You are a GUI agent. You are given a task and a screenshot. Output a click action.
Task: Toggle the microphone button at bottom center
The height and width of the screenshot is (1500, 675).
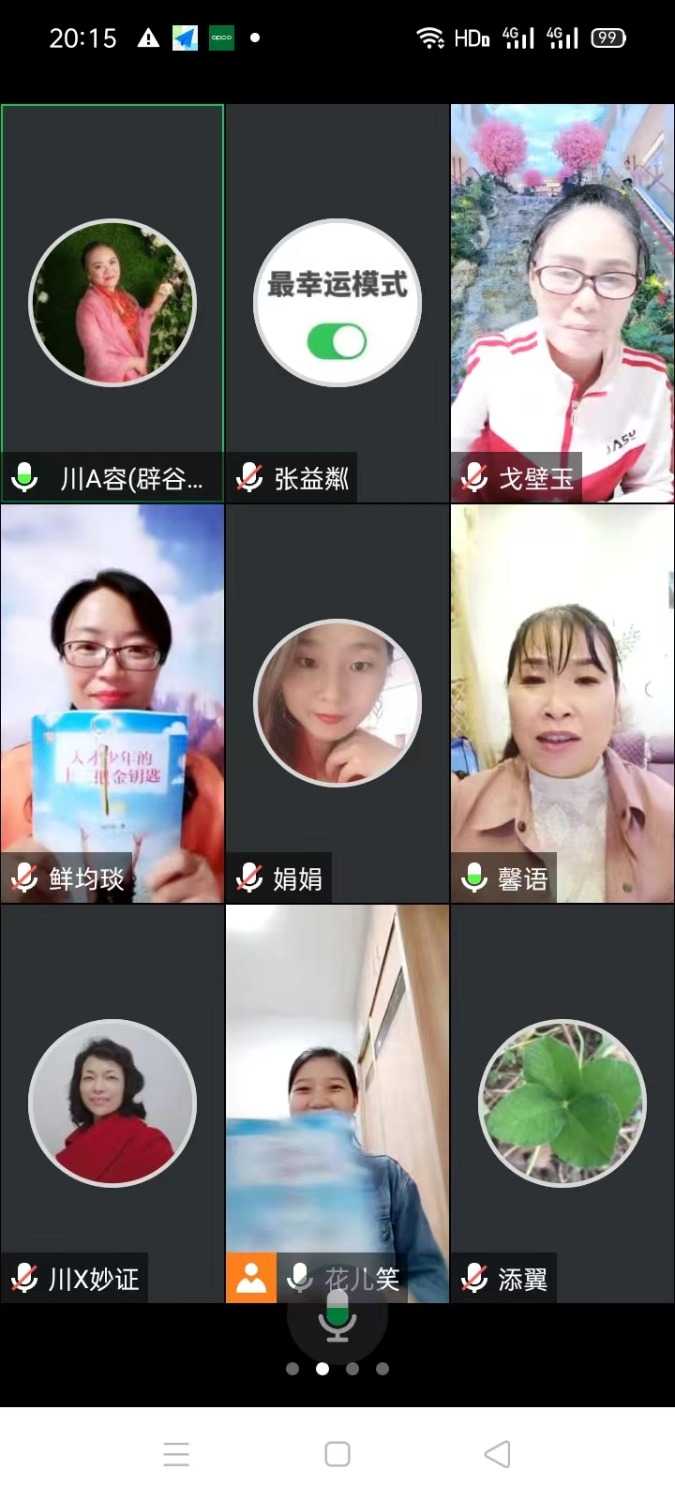coord(337,1315)
